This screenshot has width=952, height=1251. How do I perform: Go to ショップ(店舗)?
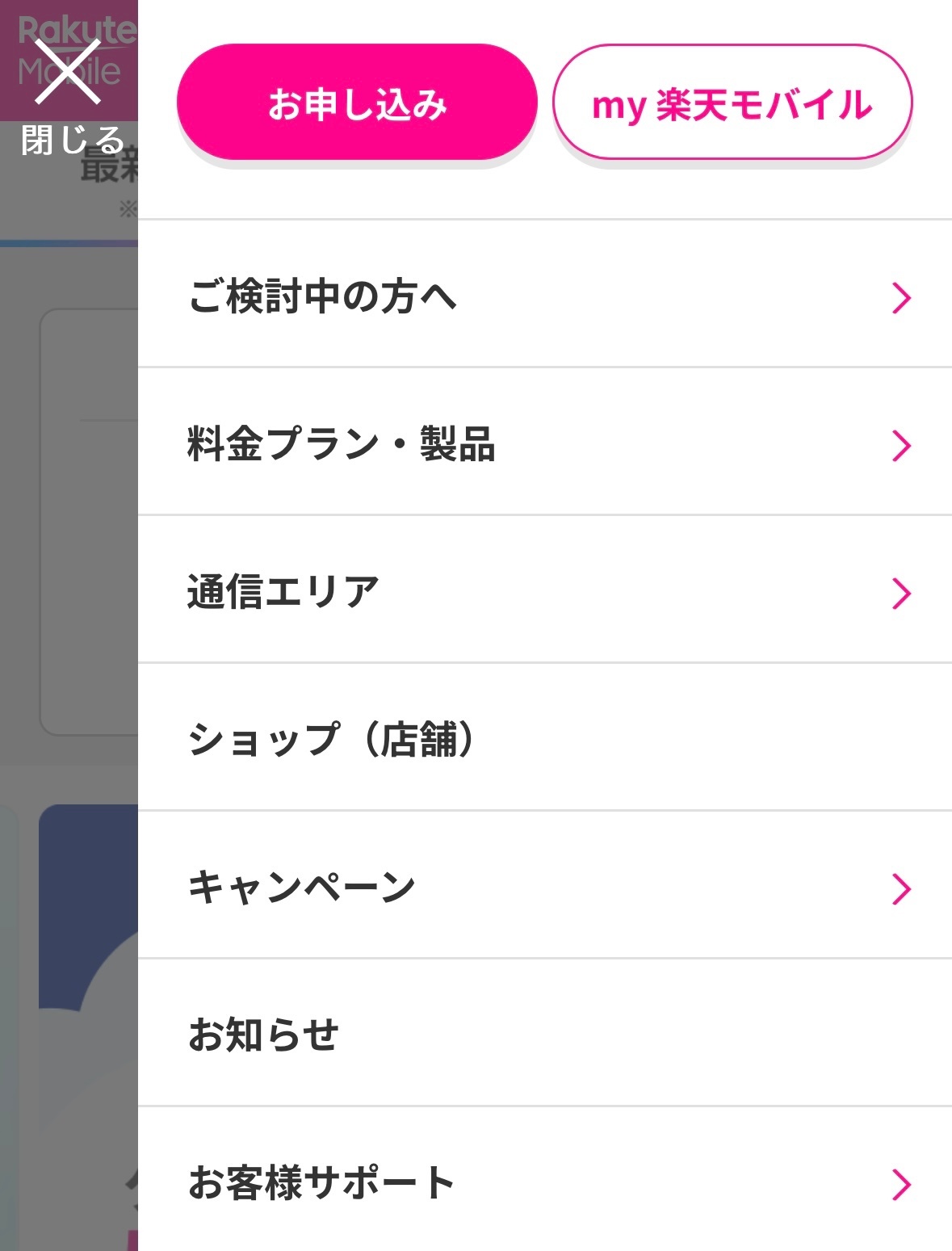click(544, 739)
